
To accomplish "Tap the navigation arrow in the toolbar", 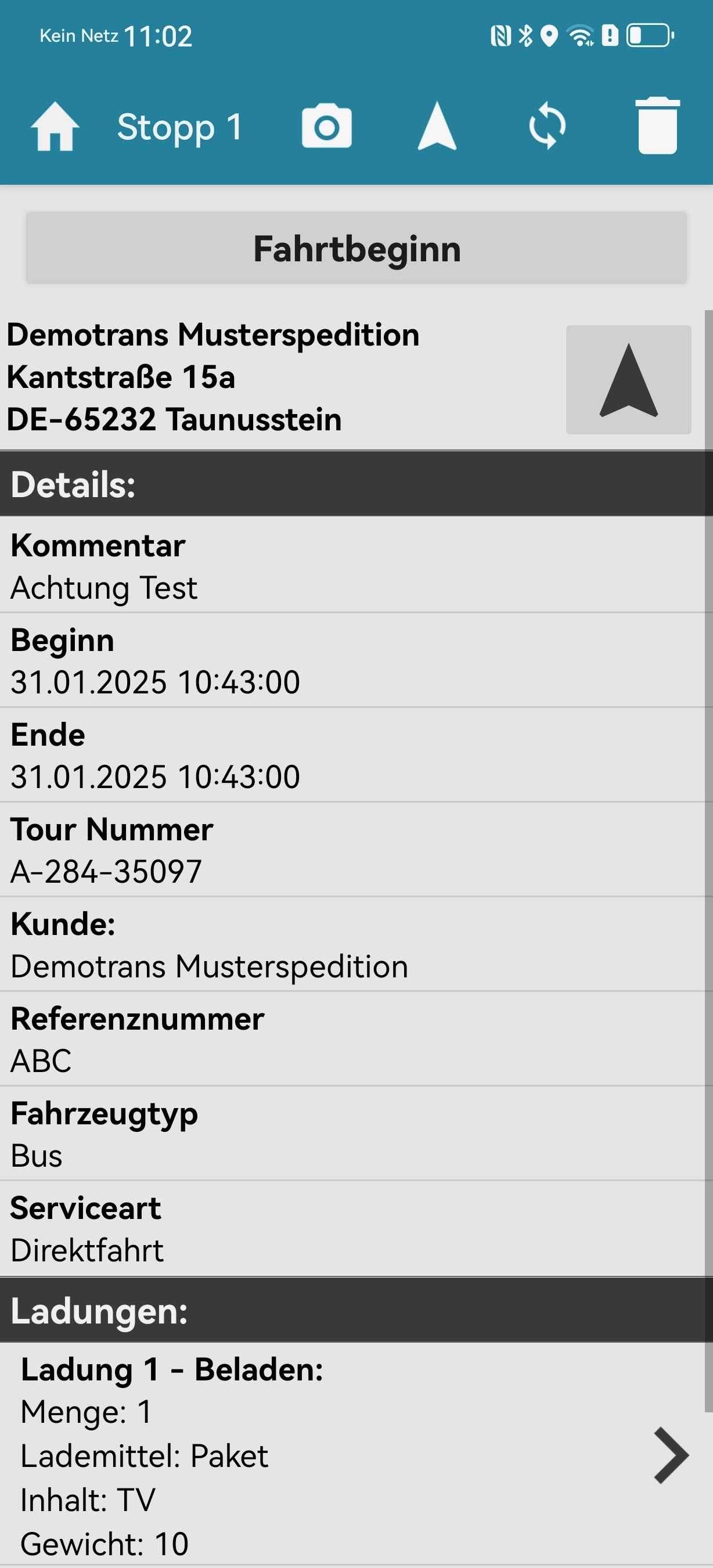I will (437, 126).
